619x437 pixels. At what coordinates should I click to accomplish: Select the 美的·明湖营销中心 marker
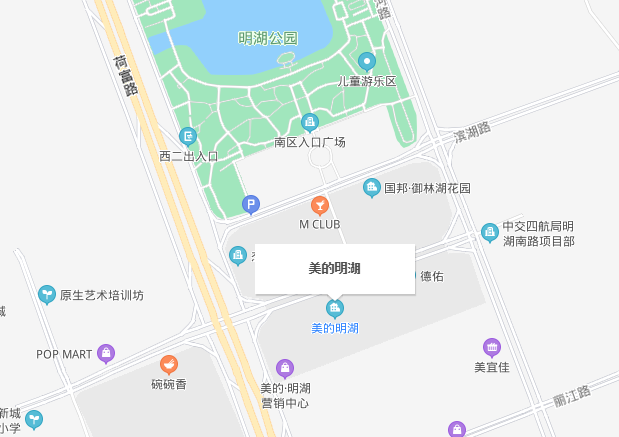[285, 369]
